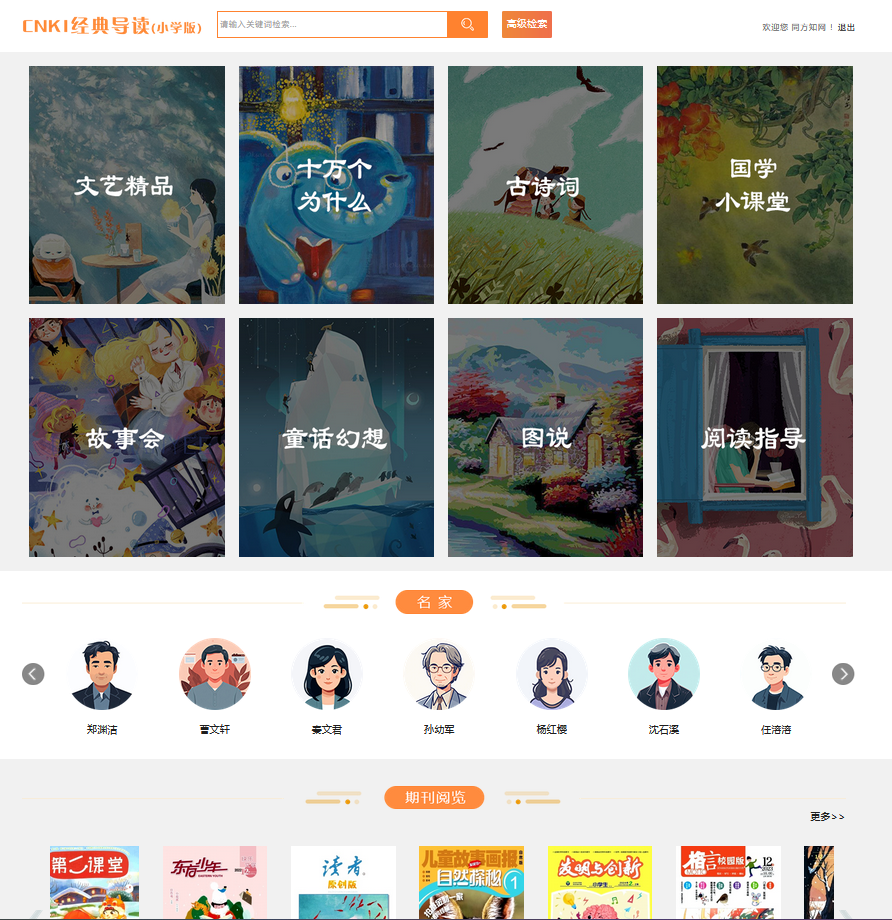
Task: Tap the keyword search input field
Action: pyautogui.click(x=331, y=24)
